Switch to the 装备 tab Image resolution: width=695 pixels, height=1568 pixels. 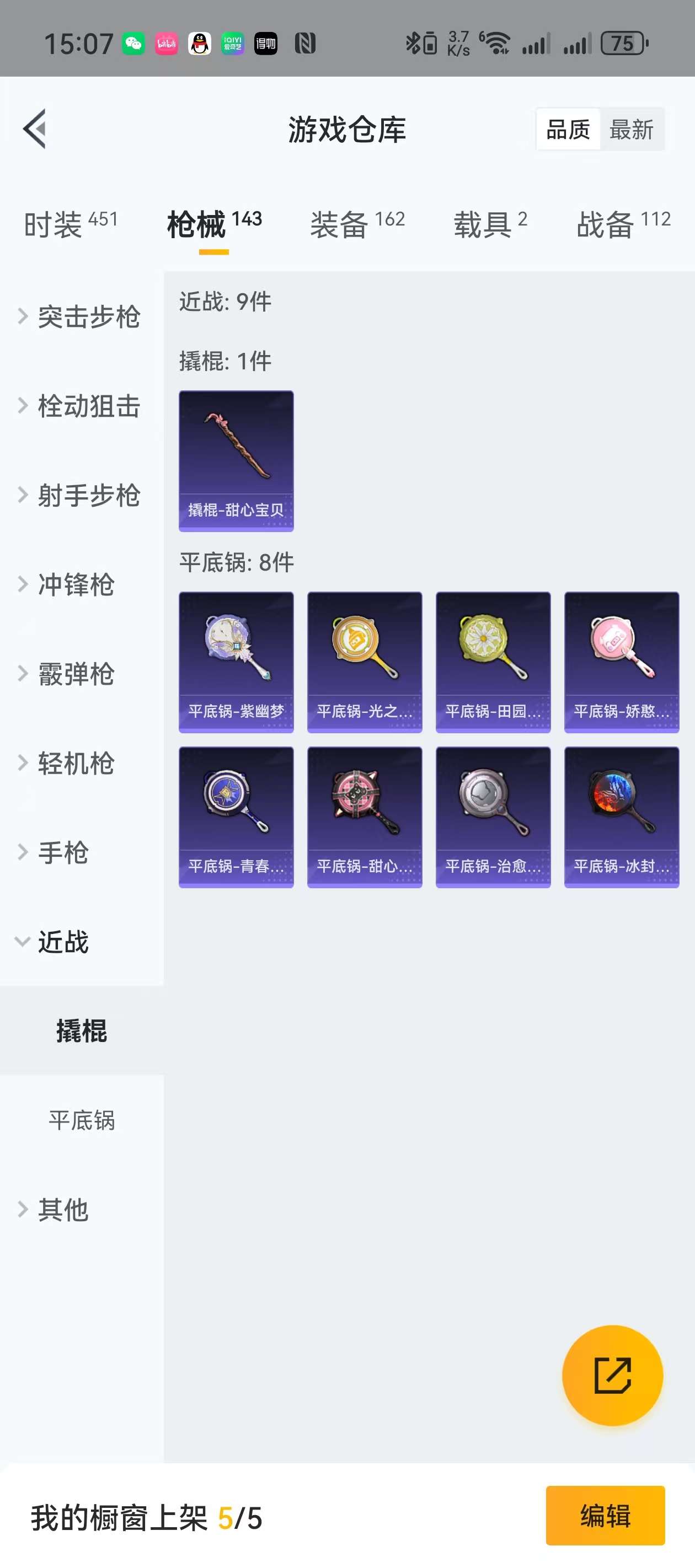[357, 224]
